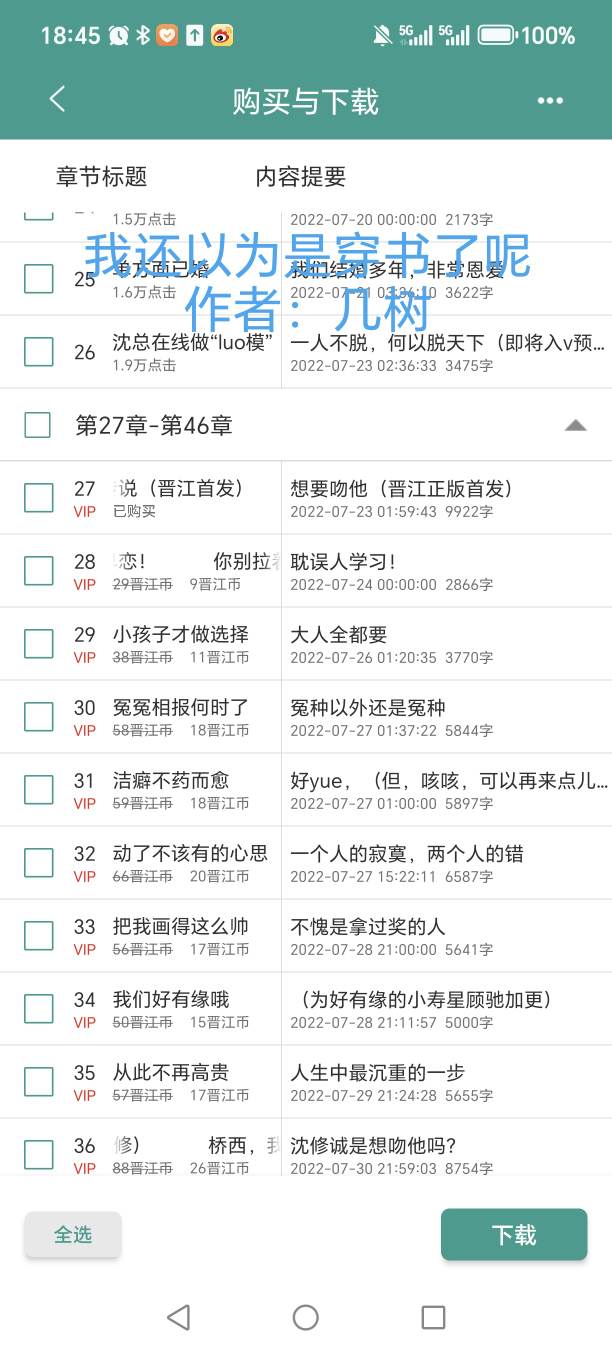Tick chapter 34 我们好有缘哦
This screenshot has height=1350, width=612.
click(x=38, y=1009)
